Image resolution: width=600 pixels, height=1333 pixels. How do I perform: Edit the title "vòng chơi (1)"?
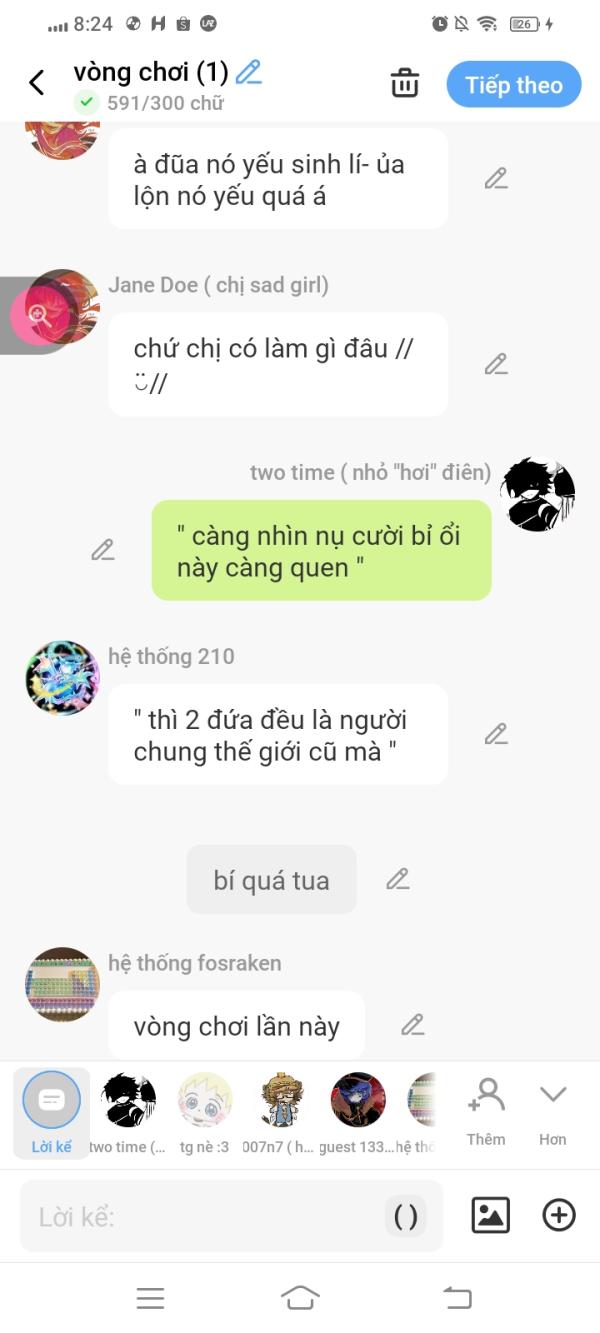248,72
